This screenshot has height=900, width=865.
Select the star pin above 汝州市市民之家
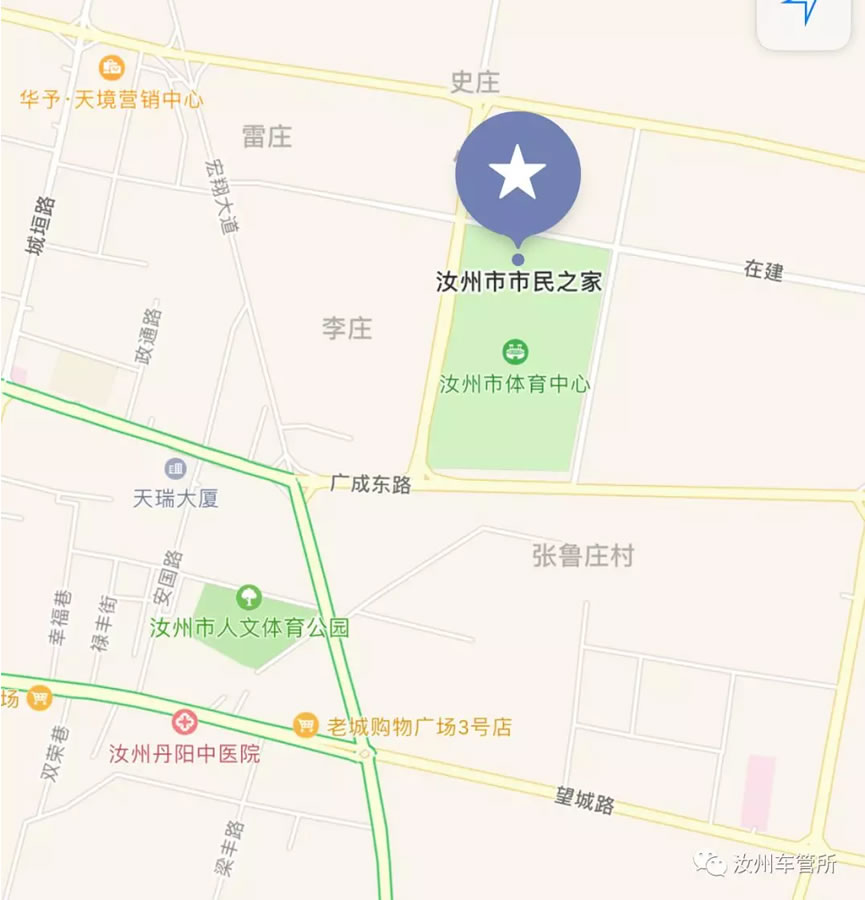tap(516, 172)
